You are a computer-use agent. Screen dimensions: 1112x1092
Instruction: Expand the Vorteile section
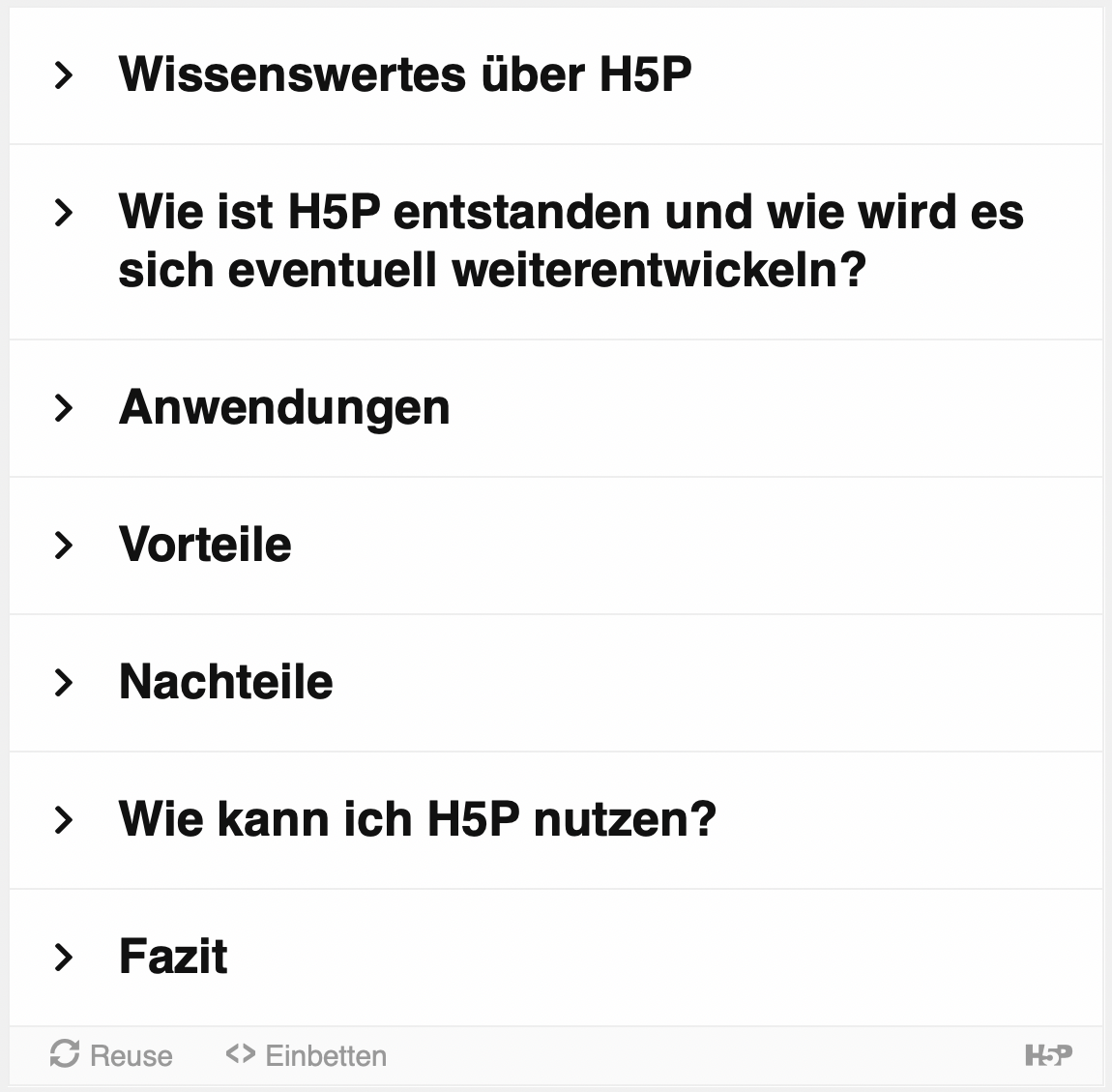pos(205,545)
